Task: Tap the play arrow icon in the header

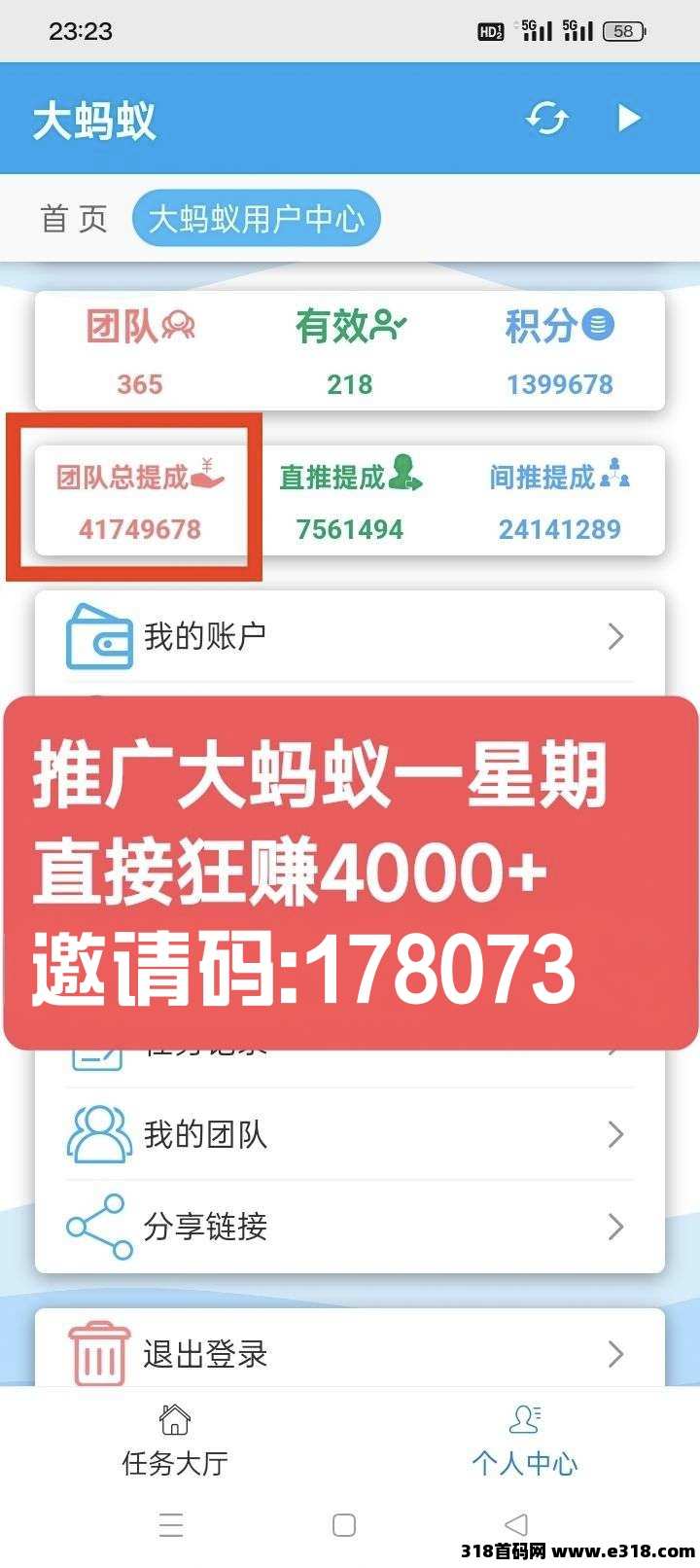Action: [629, 119]
